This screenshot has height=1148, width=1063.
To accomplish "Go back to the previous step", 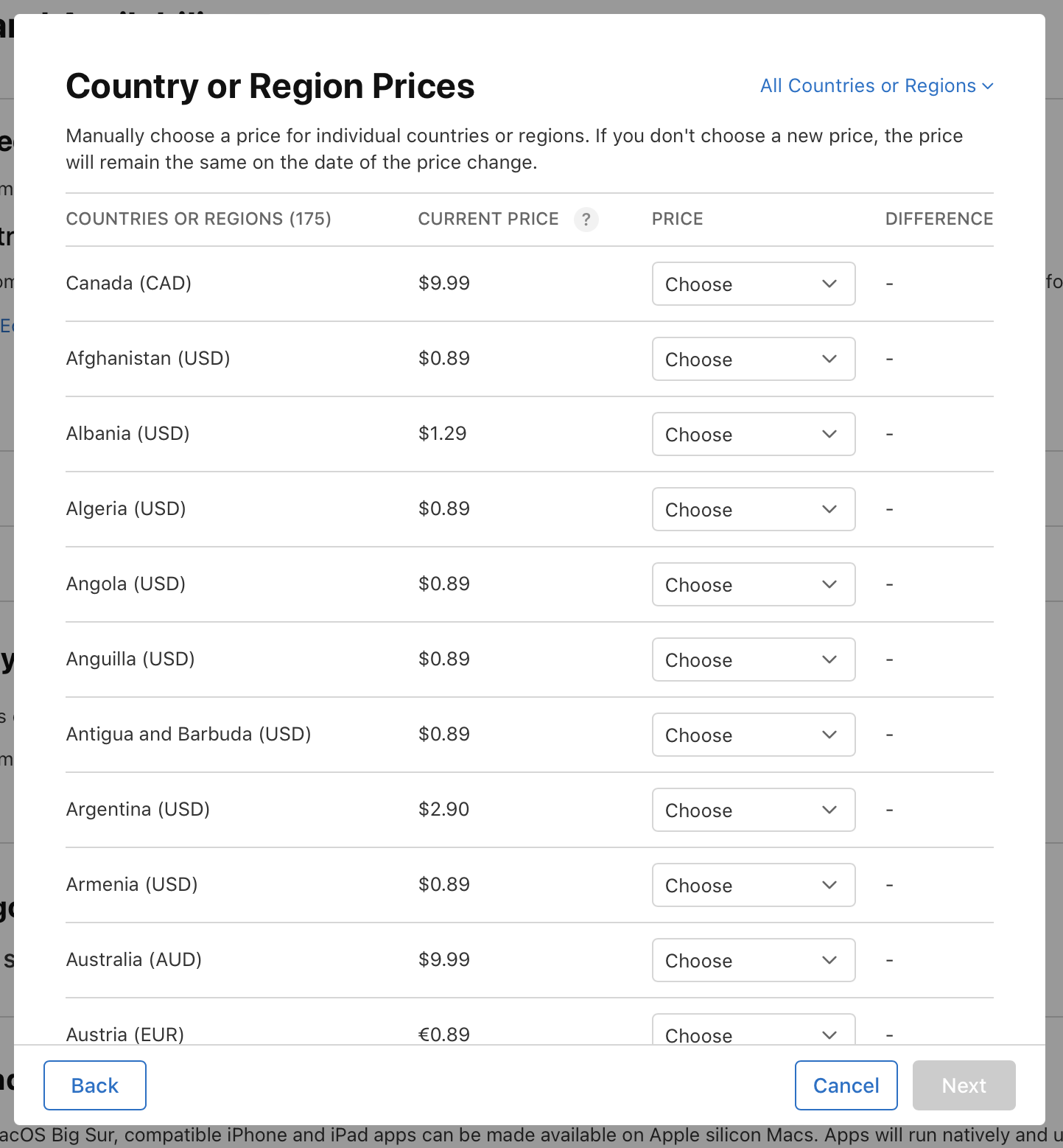I will (x=94, y=1085).
